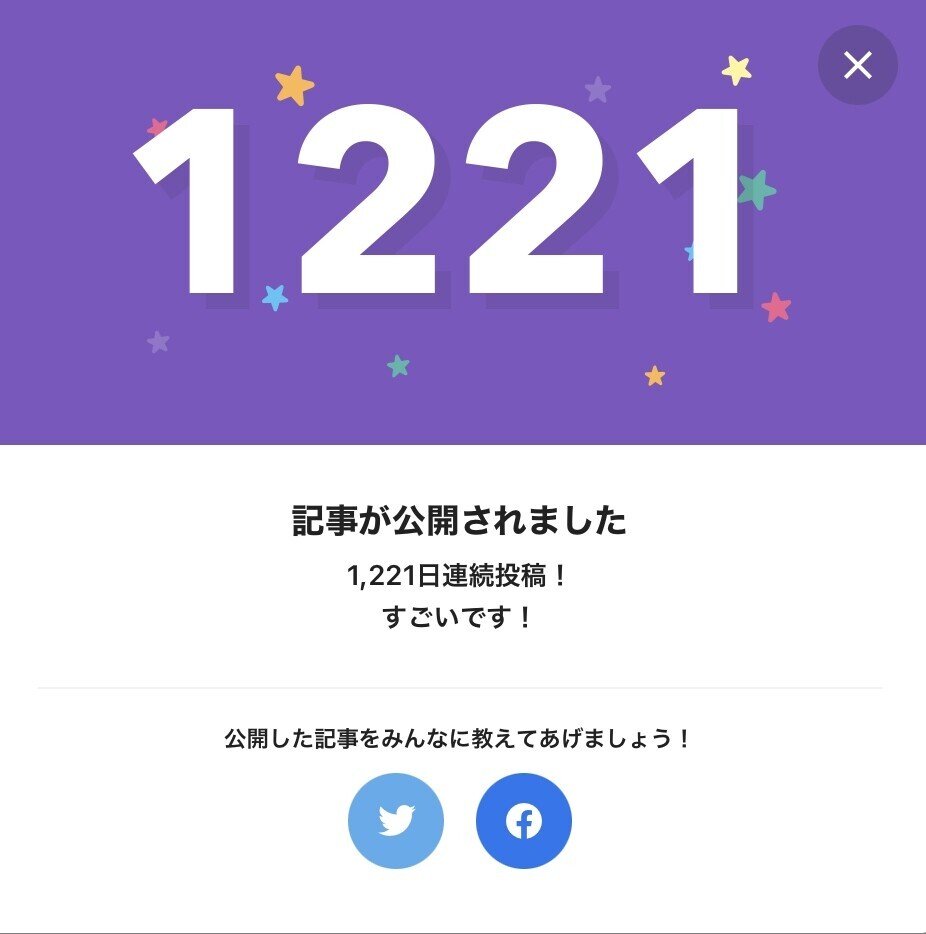Dismiss the celebration popup with the X
Screen dimensions: 926x934
point(855,65)
